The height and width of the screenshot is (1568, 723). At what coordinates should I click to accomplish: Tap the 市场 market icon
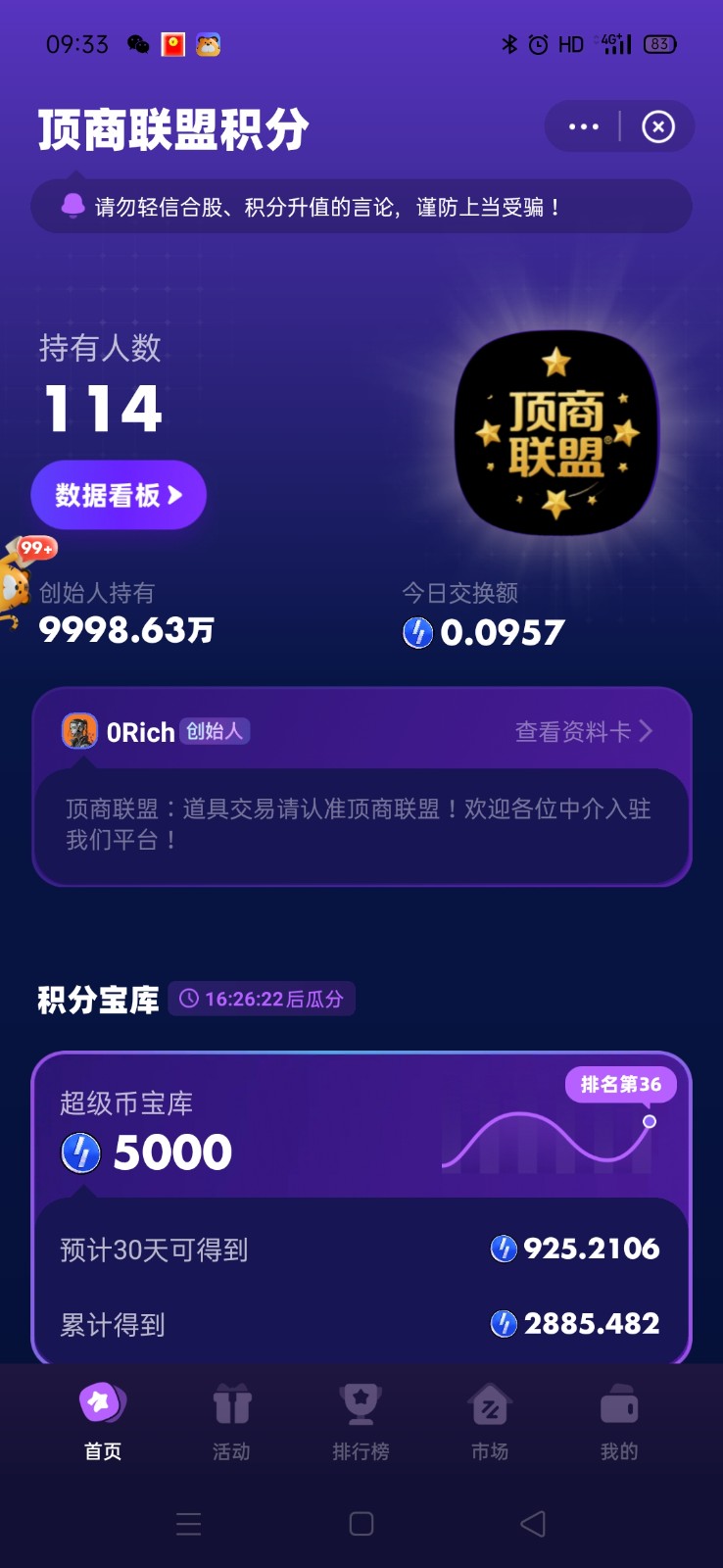point(489,1403)
